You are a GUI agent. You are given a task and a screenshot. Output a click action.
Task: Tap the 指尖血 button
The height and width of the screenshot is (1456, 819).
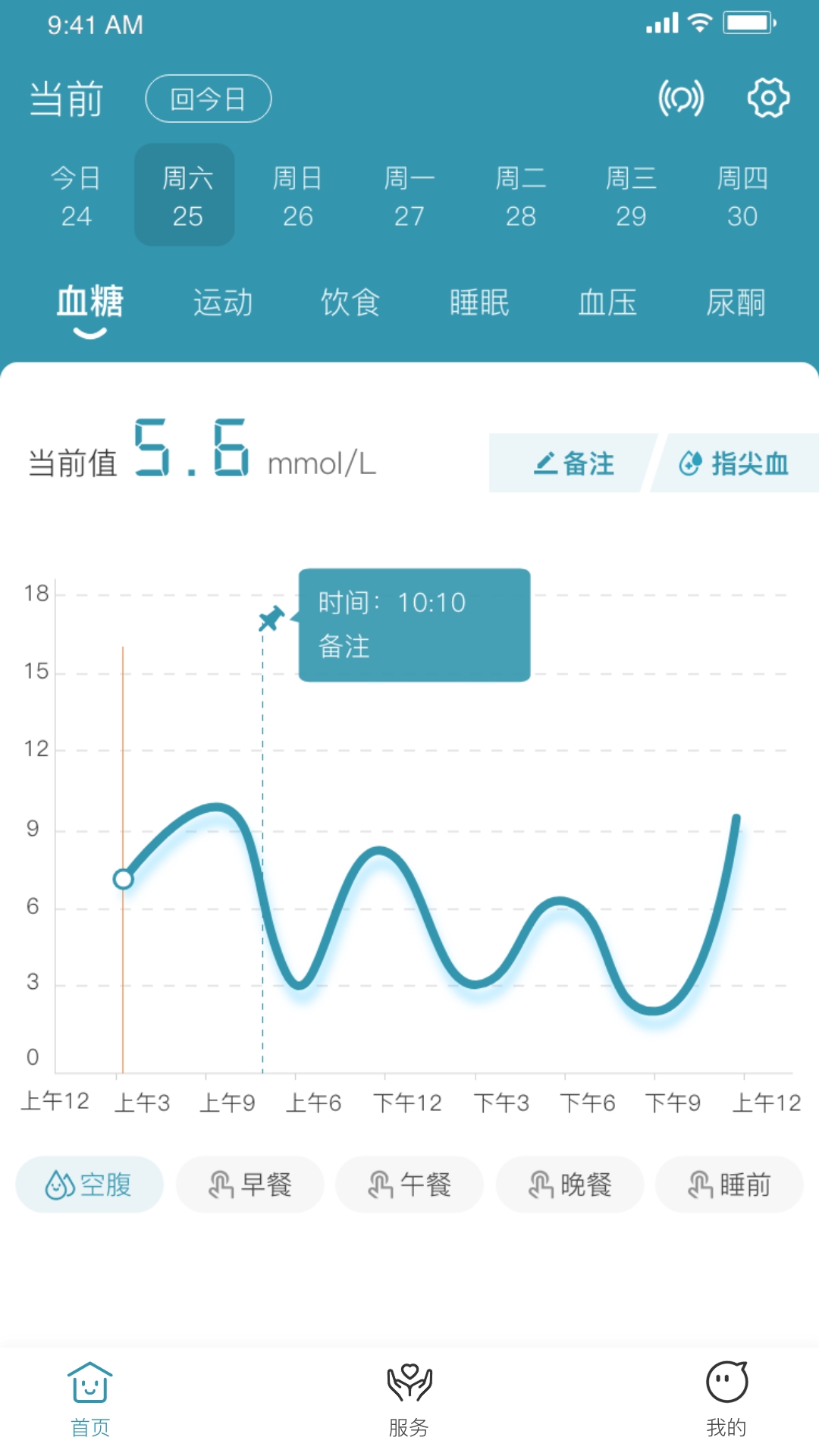pyautogui.click(x=734, y=463)
